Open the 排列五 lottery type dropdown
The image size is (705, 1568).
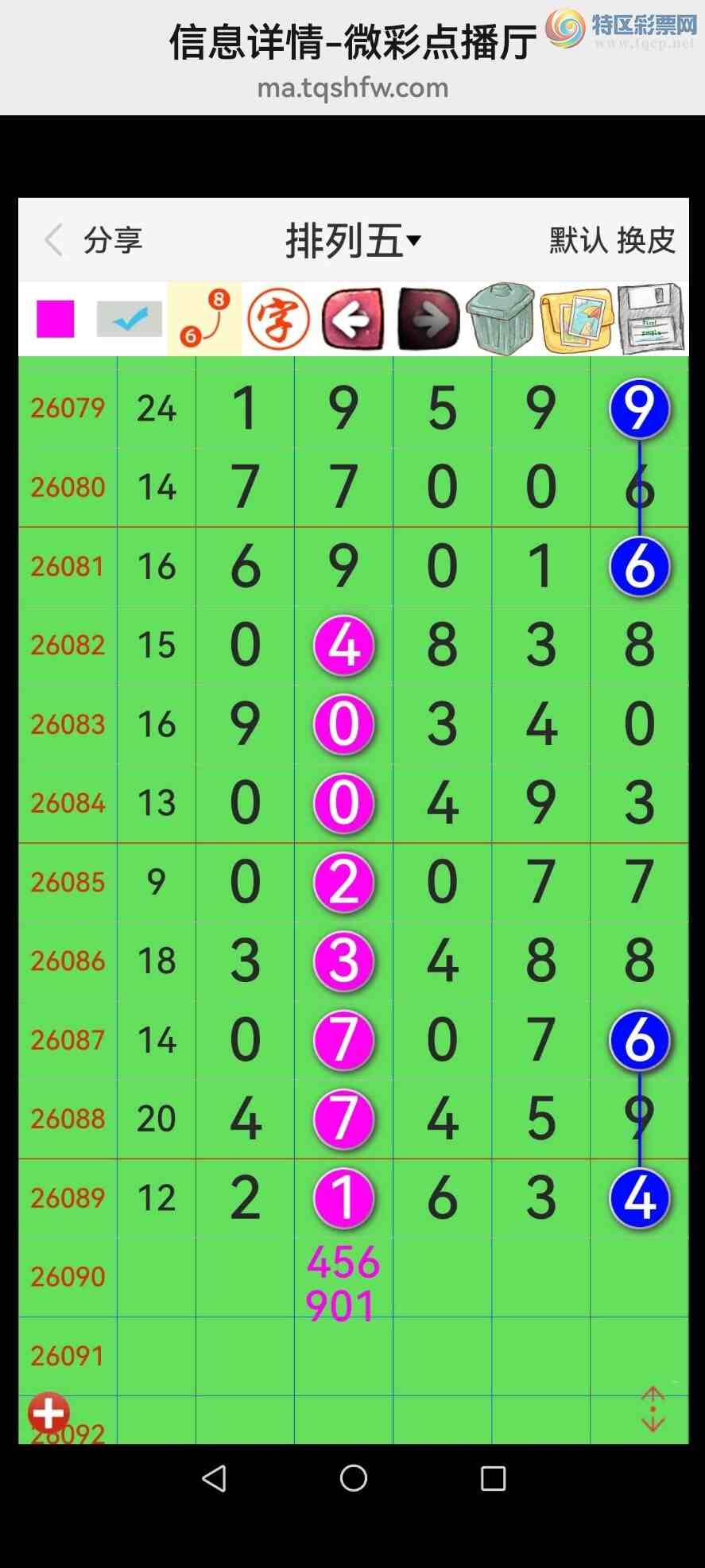point(353,240)
